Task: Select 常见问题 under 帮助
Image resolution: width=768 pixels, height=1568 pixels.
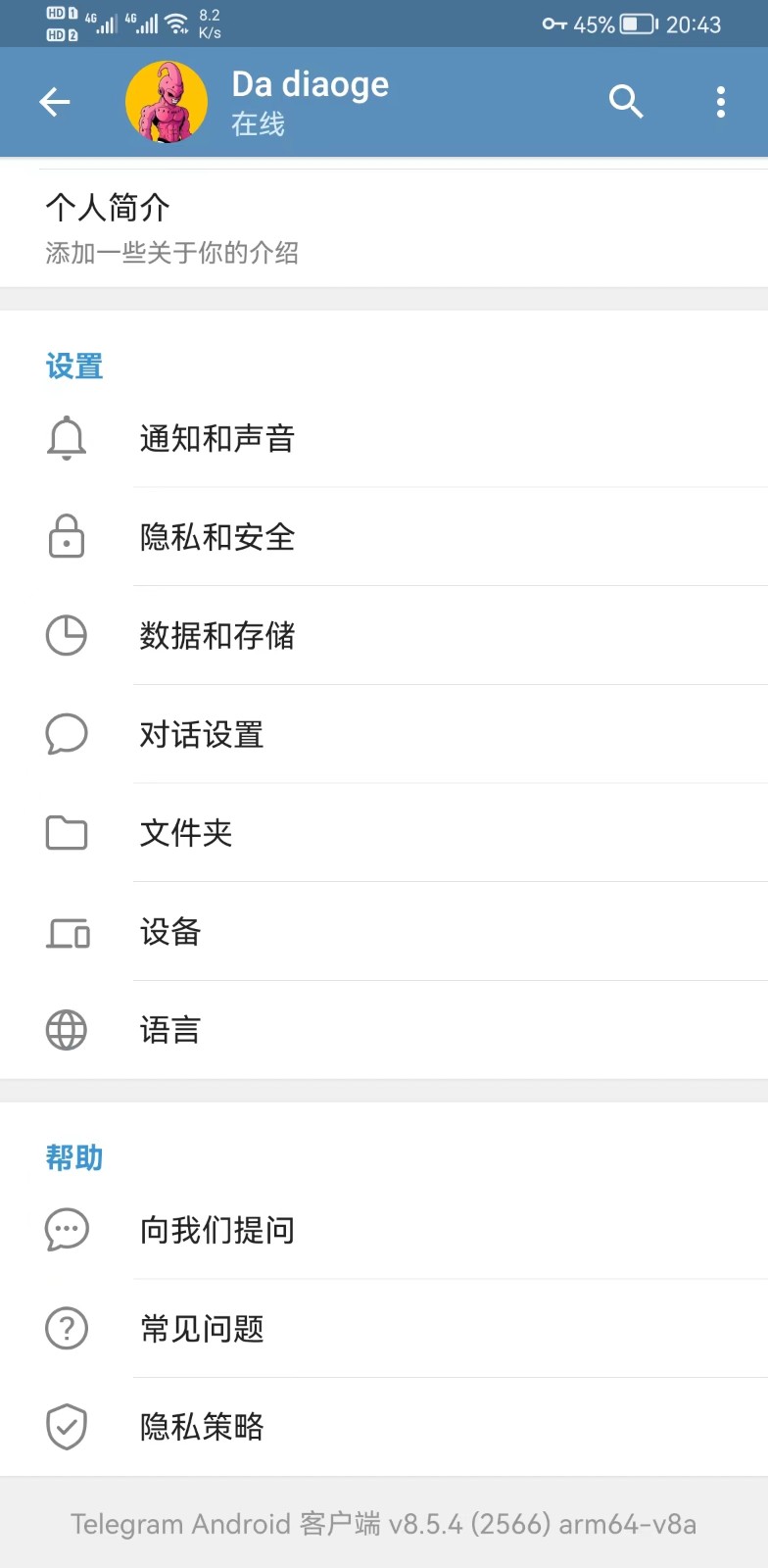Action: point(200,1329)
